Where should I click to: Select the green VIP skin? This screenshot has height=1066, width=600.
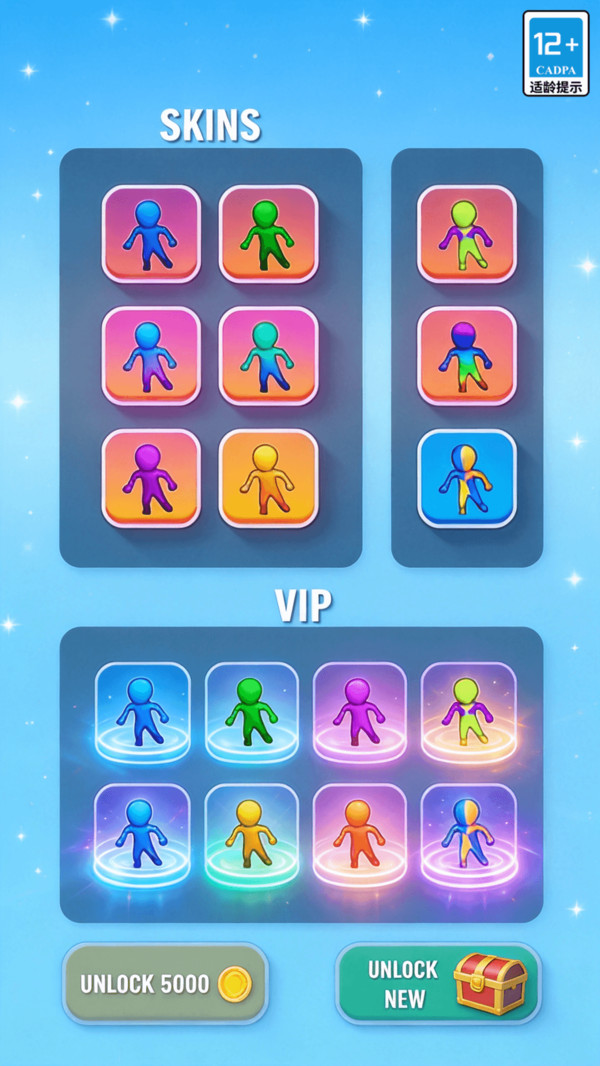pos(251,712)
